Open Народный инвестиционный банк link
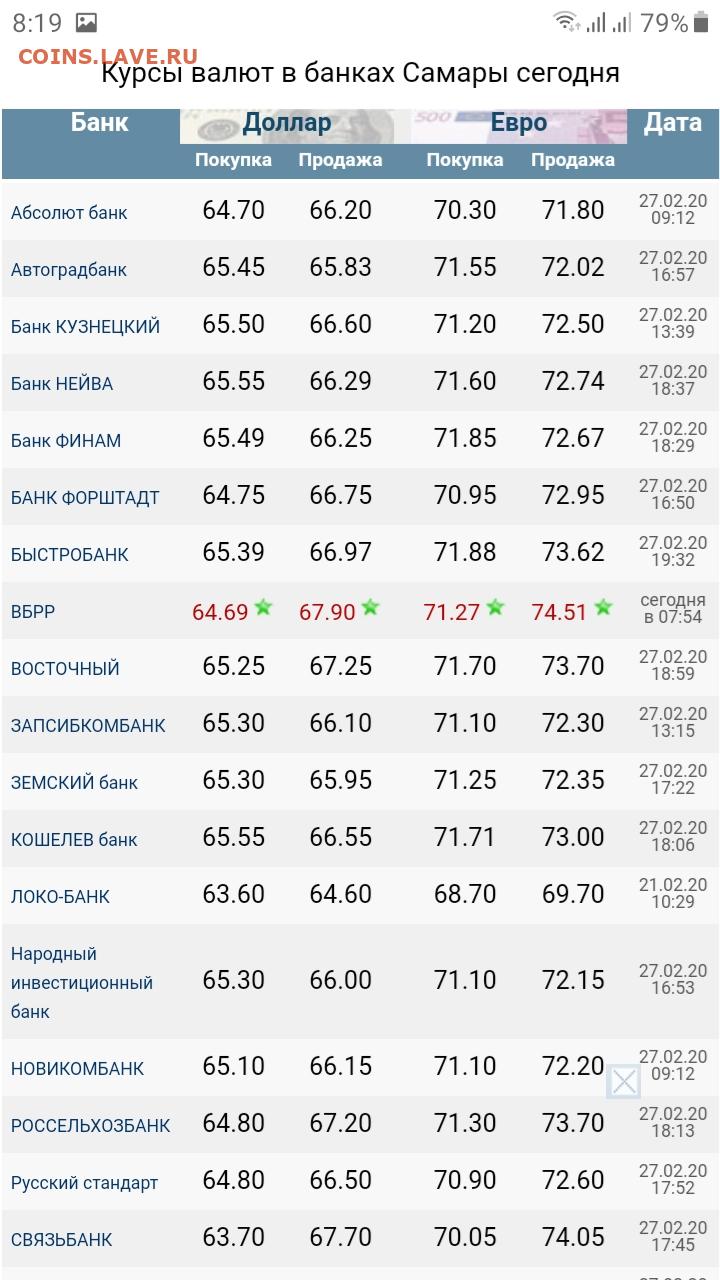Image resolution: width=720 pixels, height=1280 pixels. [82, 982]
